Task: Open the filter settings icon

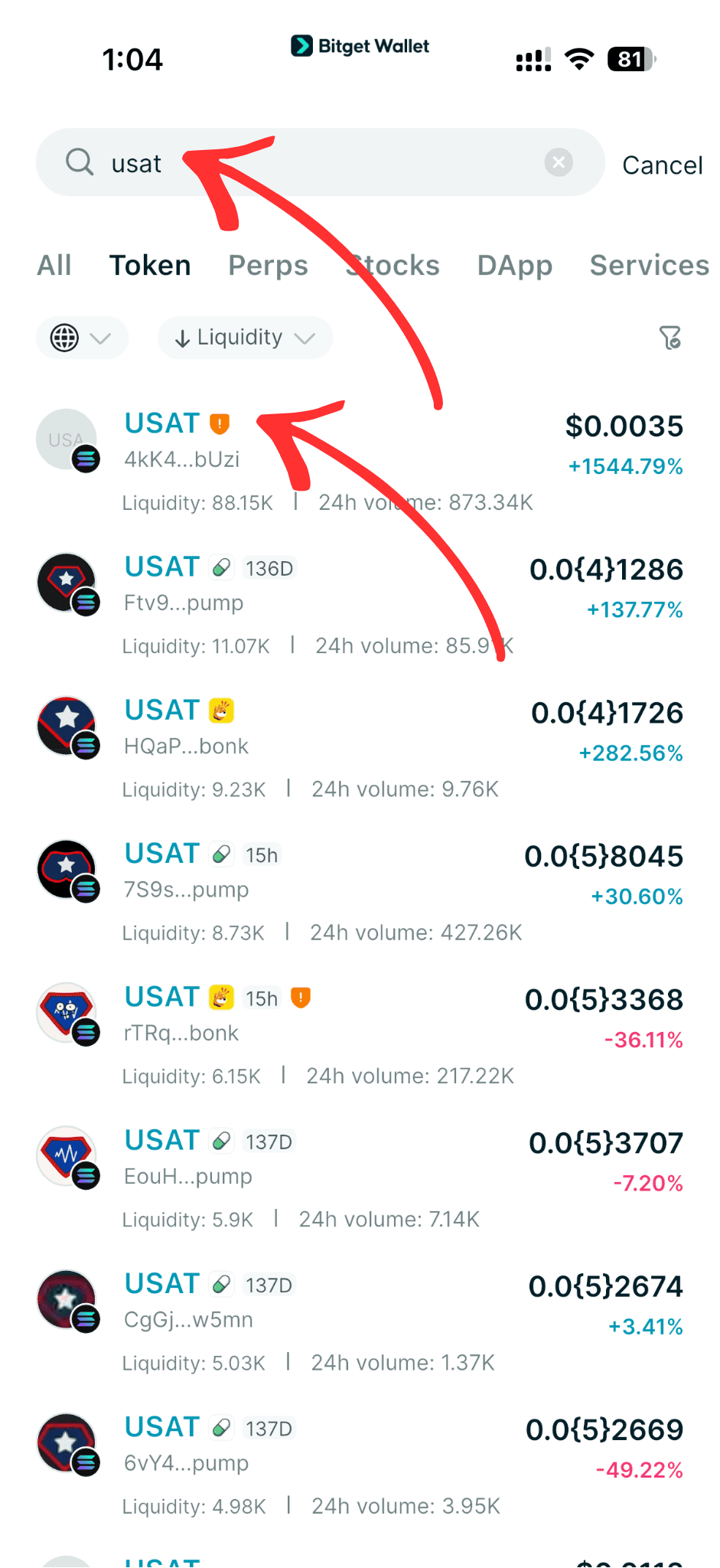Action: [670, 338]
